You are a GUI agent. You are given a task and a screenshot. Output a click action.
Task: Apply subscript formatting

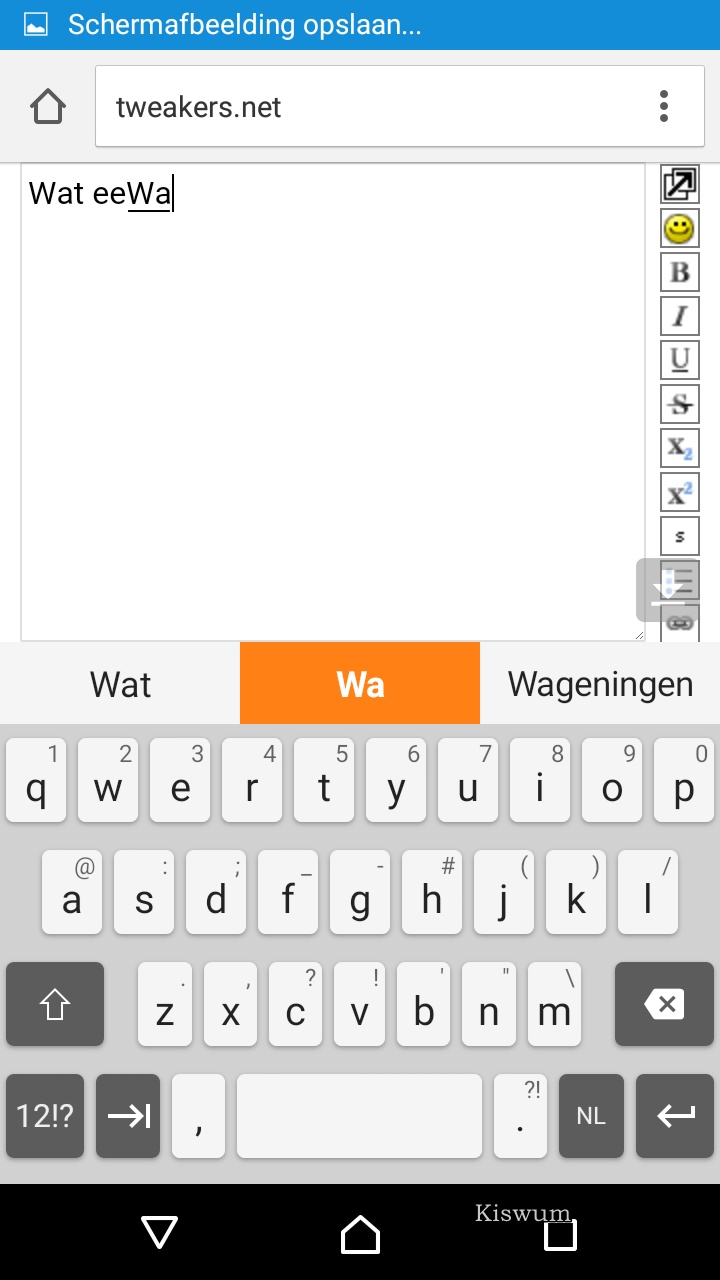point(680,448)
